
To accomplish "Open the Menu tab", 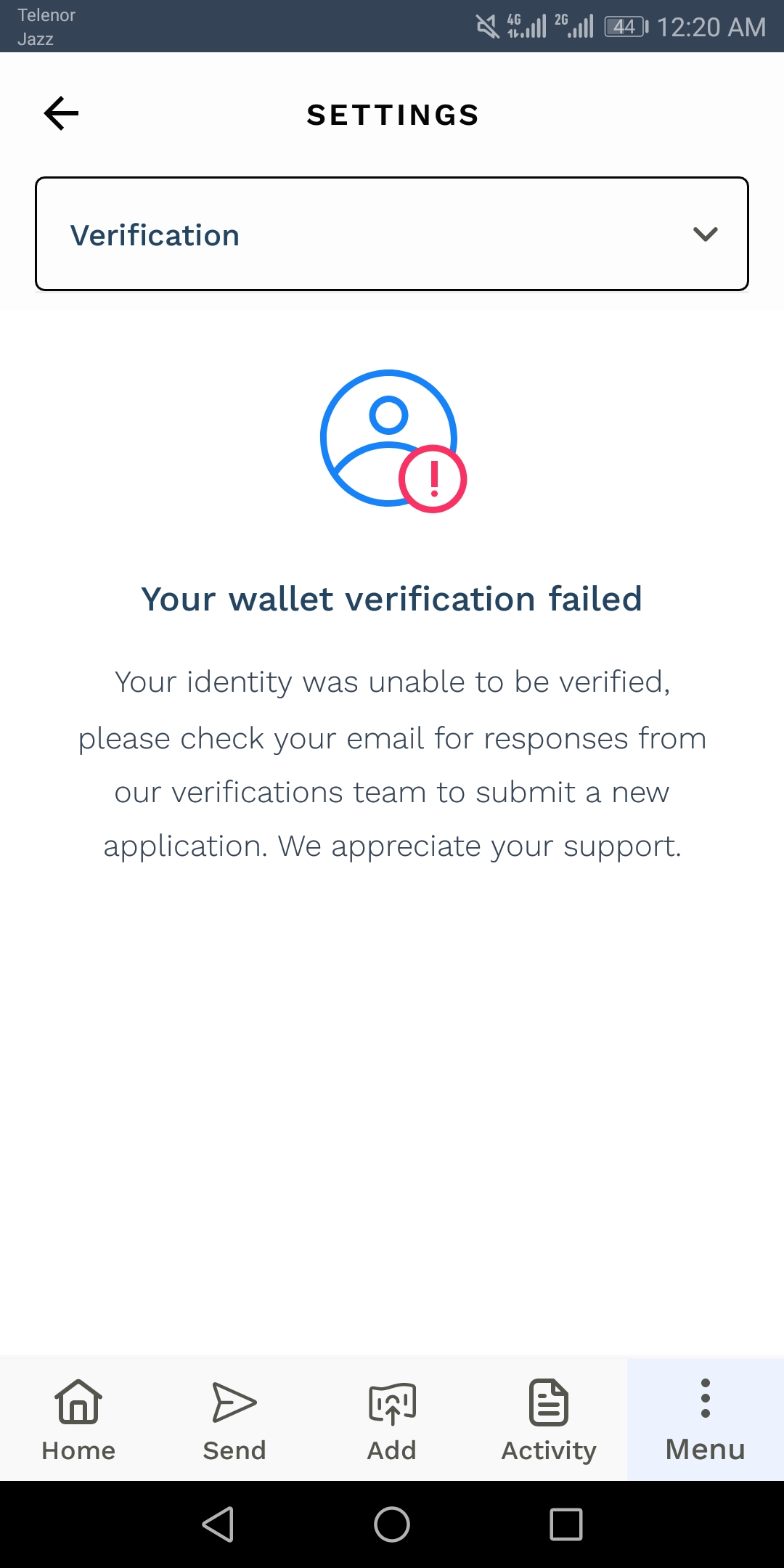I will pyautogui.click(x=706, y=1420).
